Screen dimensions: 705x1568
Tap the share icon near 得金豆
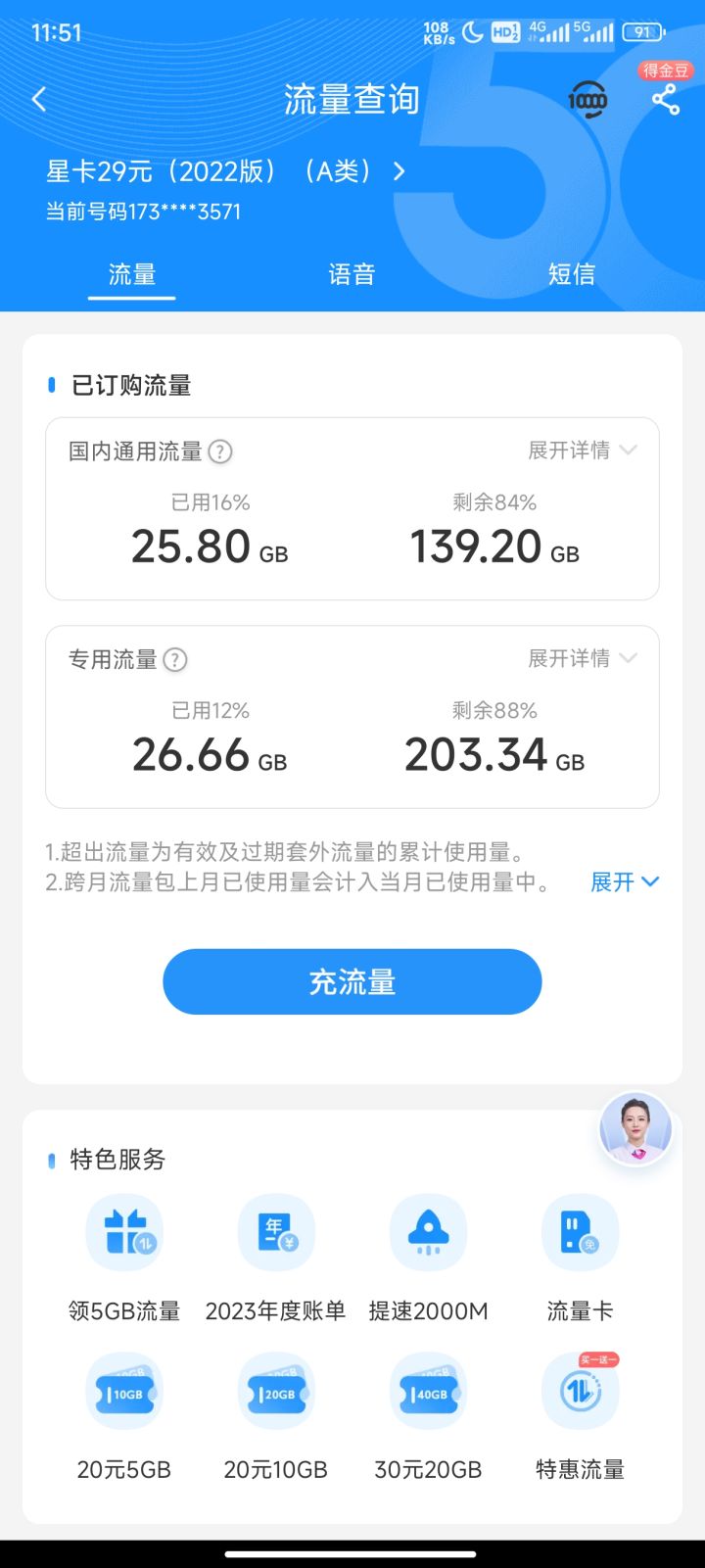pos(664,99)
